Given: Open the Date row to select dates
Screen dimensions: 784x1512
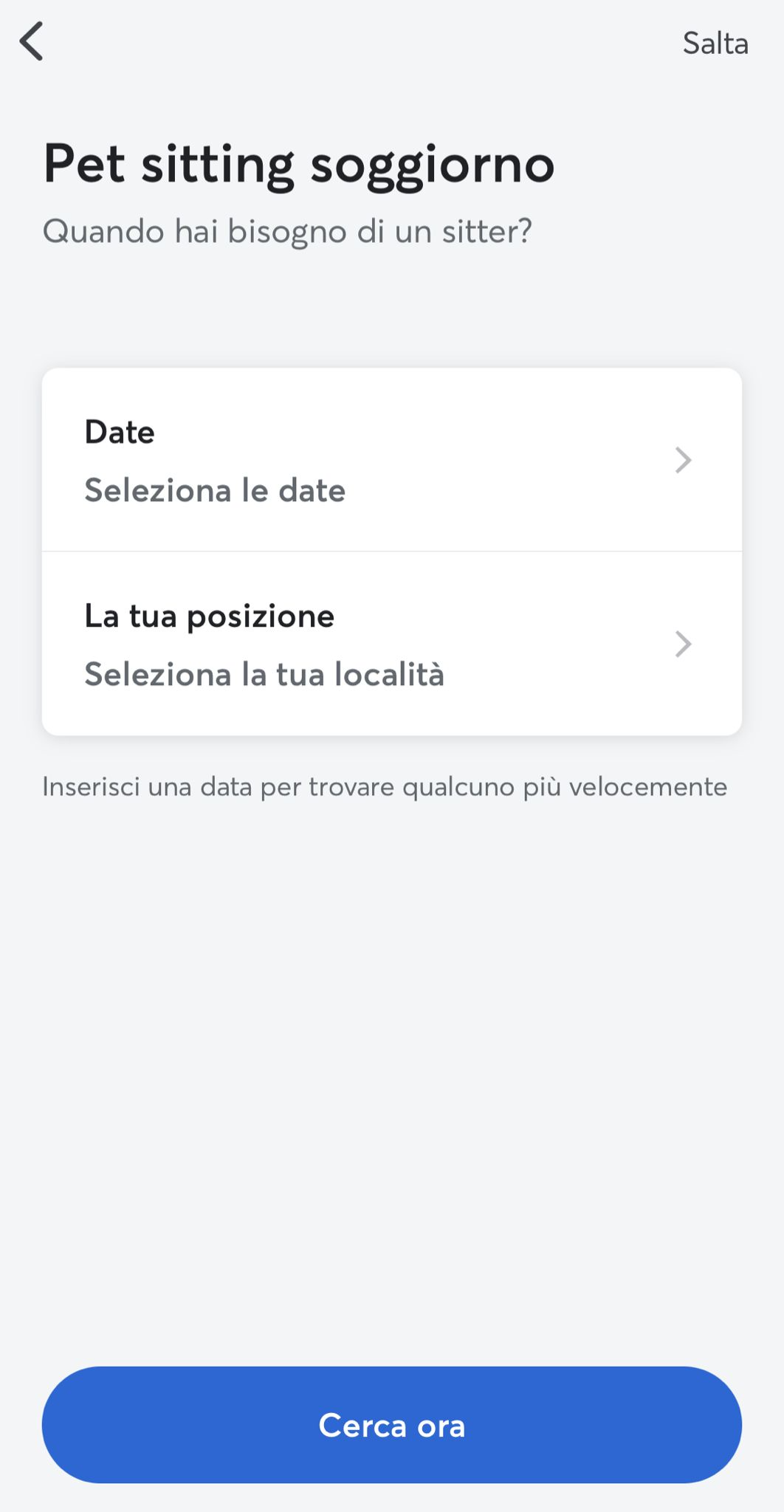Looking at the screenshot, I should 392,460.
